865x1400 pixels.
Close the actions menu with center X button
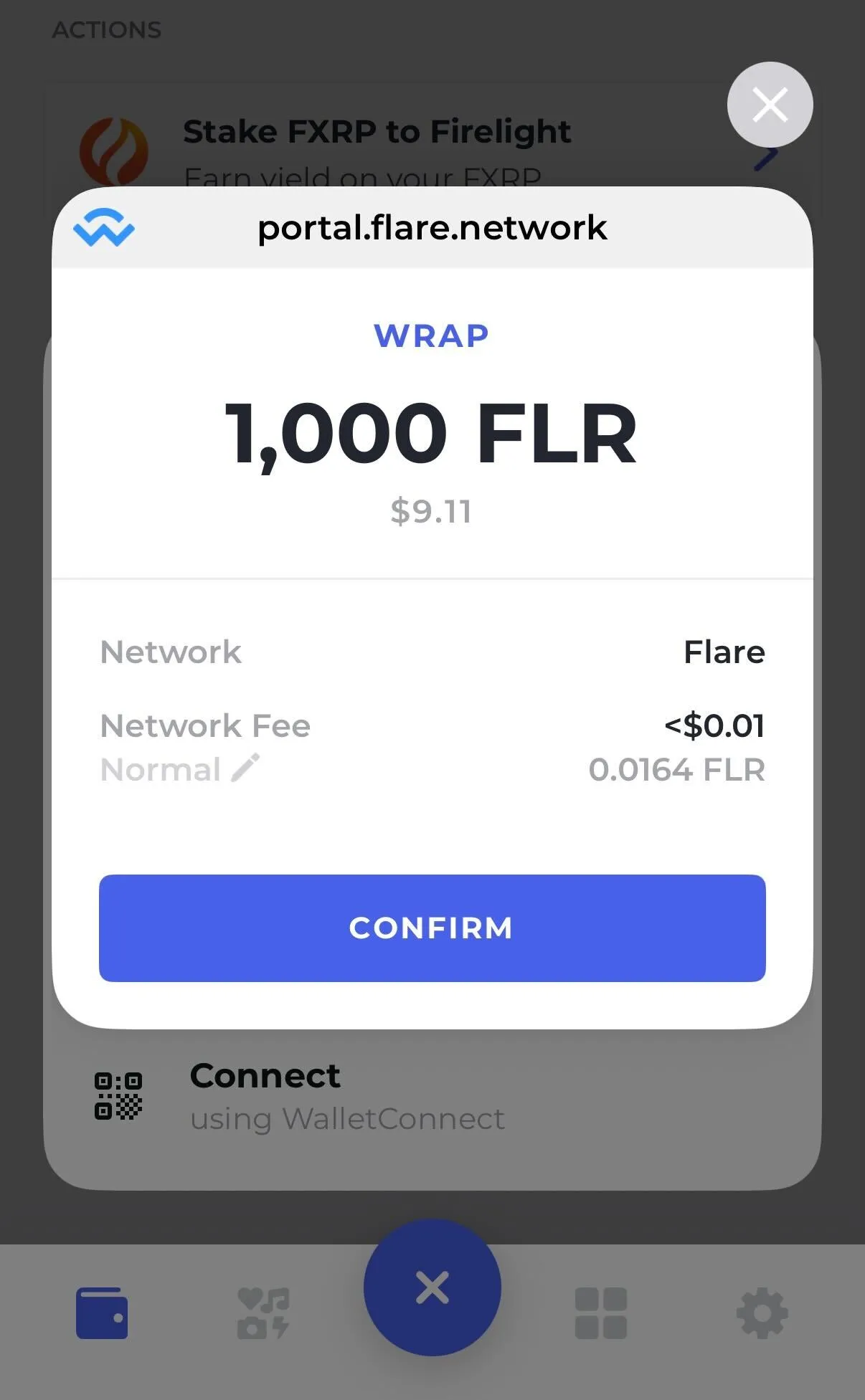(432, 1287)
